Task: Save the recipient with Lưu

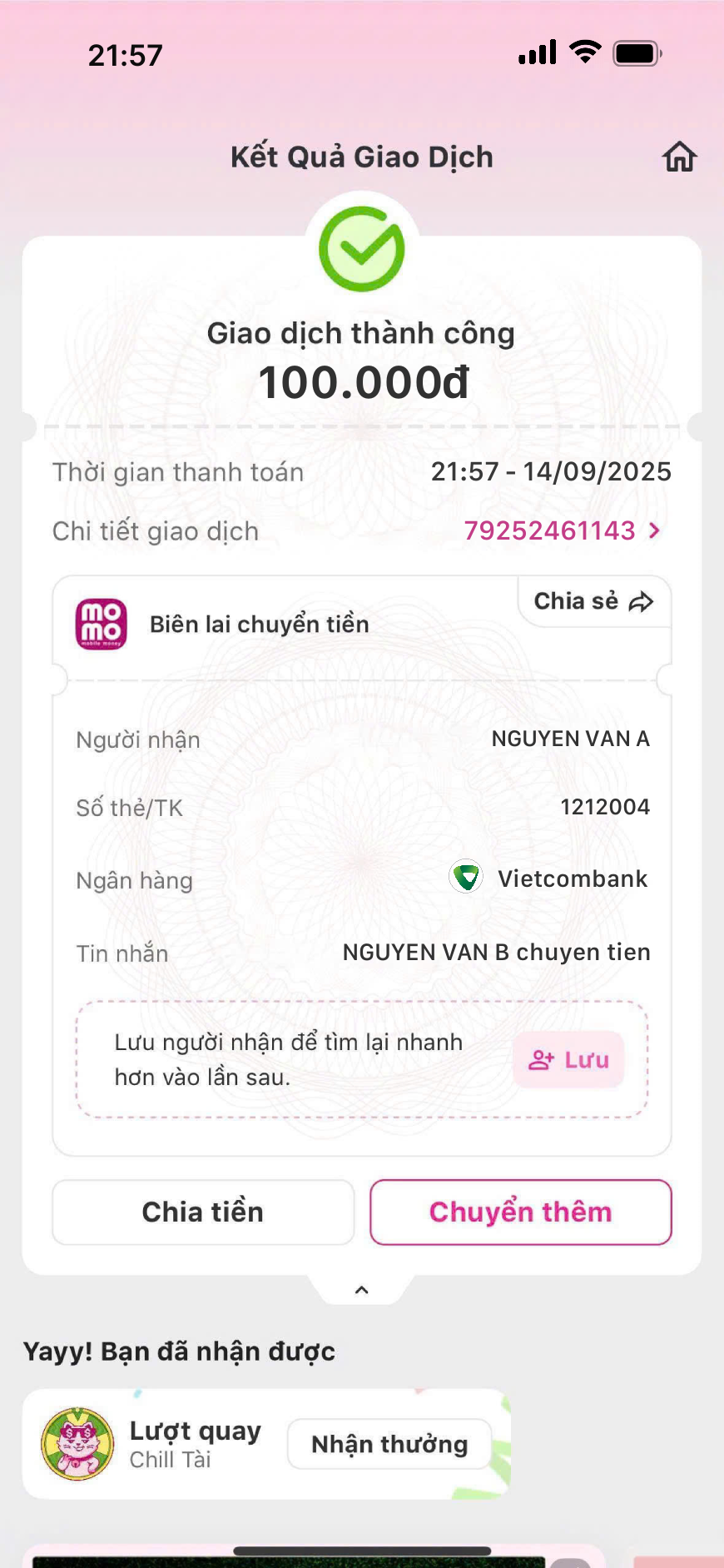Action: pyautogui.click(x=568, y=1059)
